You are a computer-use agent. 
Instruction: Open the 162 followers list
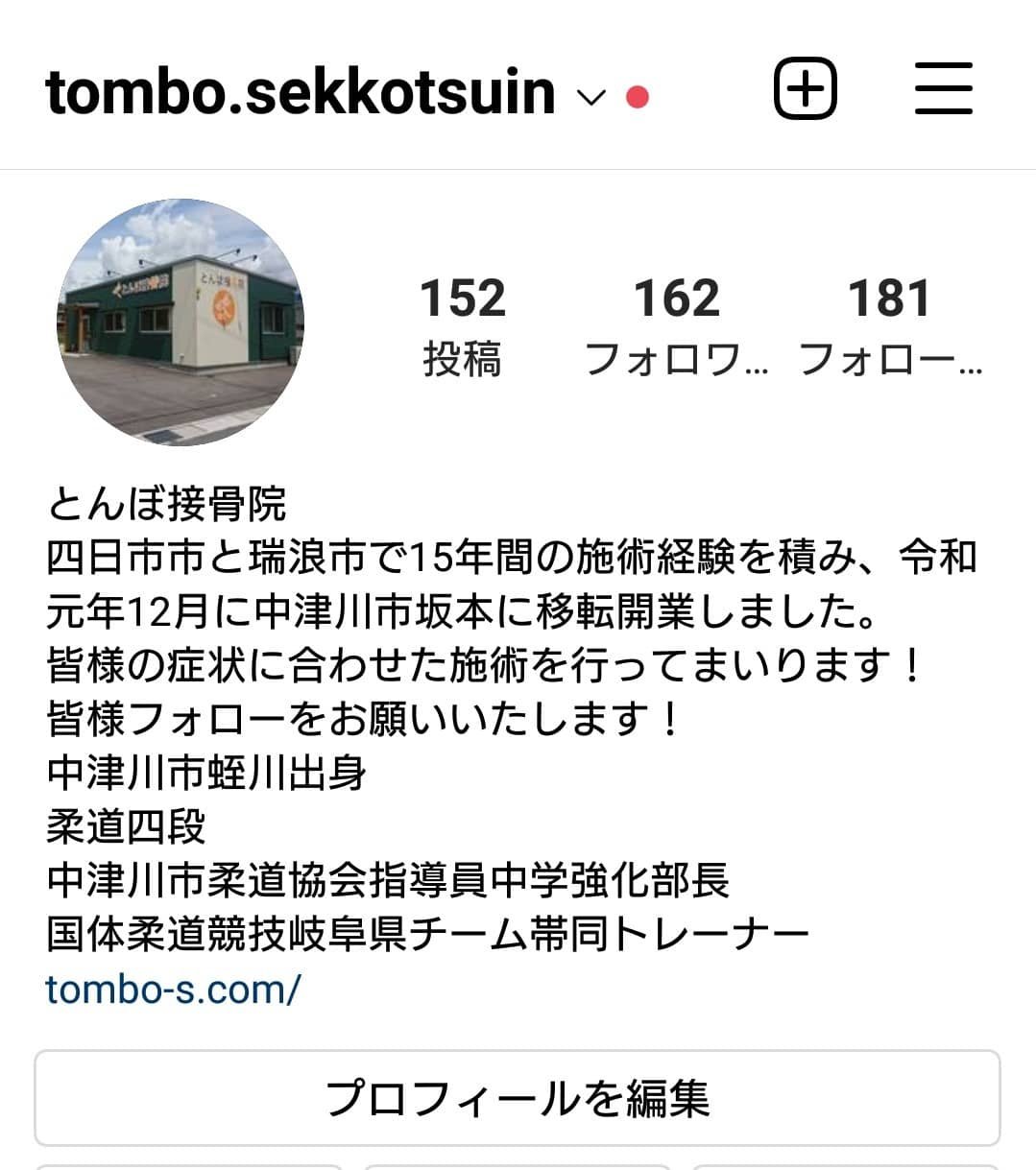(676, 324)
